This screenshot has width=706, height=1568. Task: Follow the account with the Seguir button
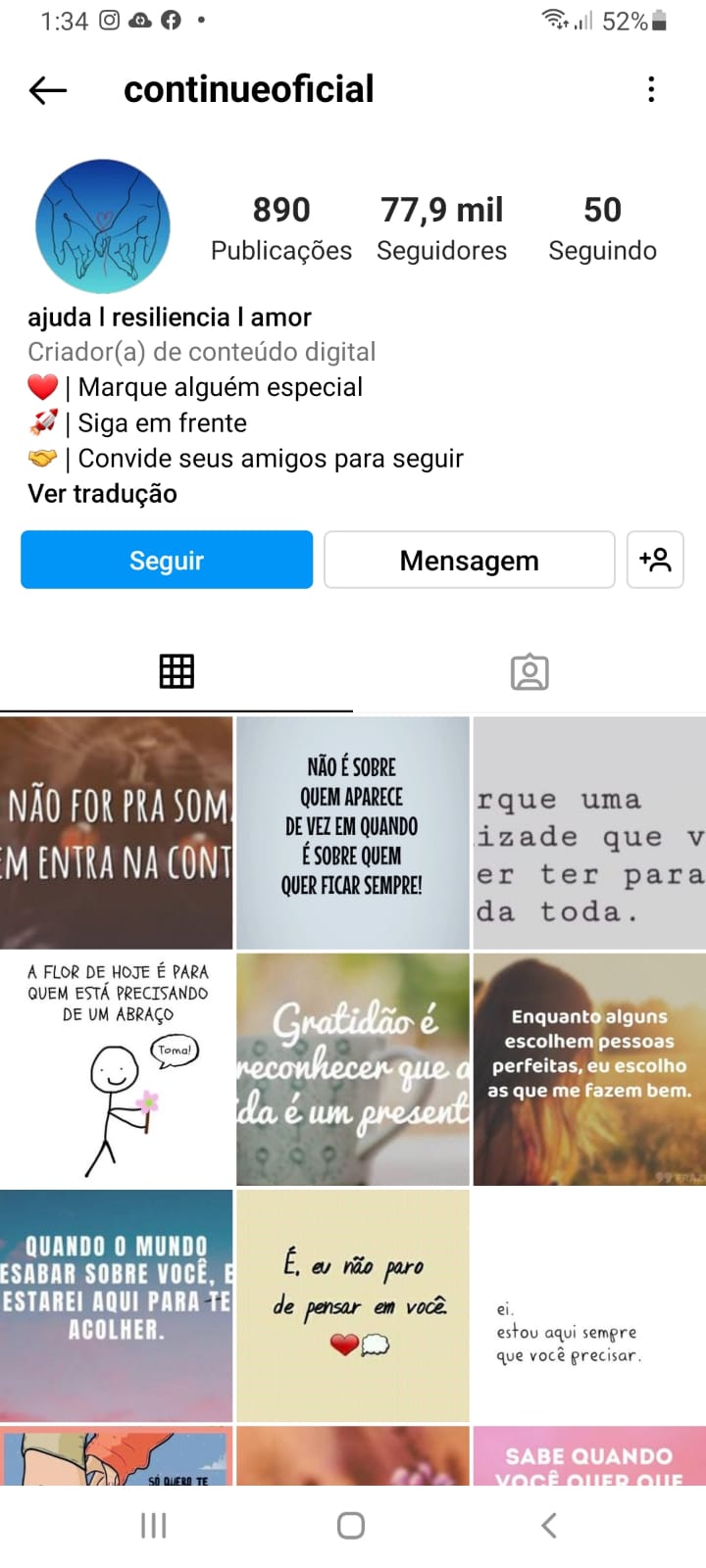167,560
